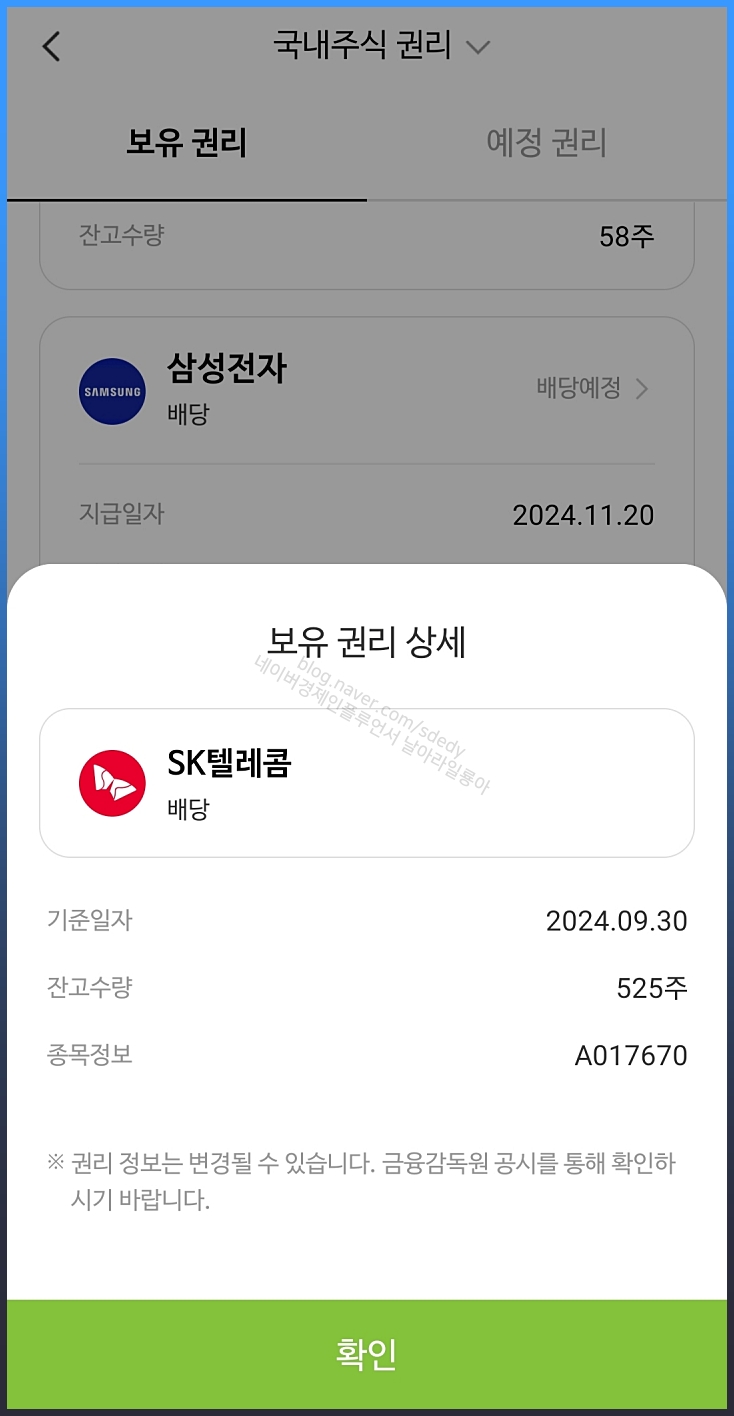Tap the SK텔레콤 card in the detail popup

pos(367,783)
